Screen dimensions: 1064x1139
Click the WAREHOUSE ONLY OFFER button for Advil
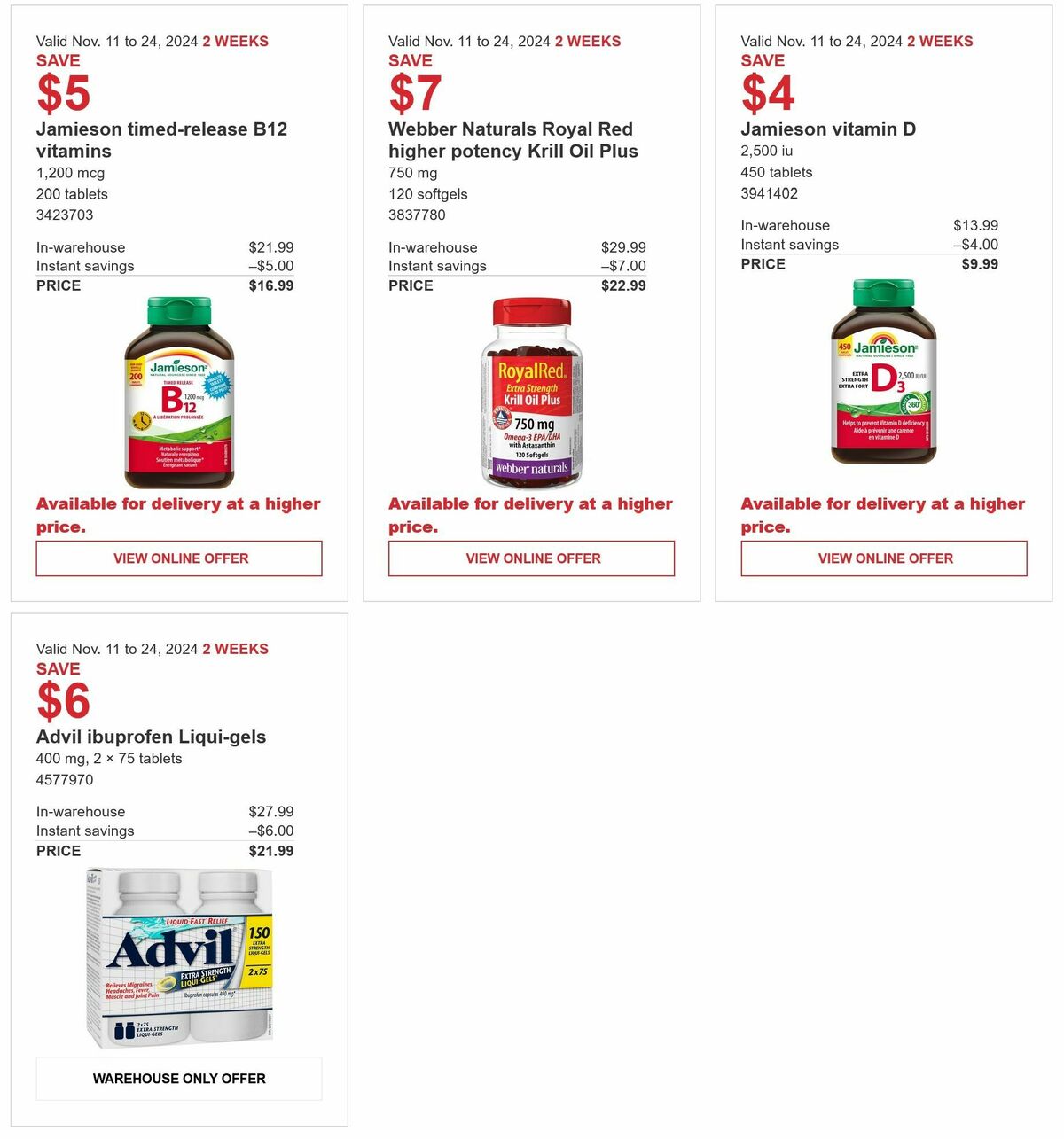tap(179, 1079)
